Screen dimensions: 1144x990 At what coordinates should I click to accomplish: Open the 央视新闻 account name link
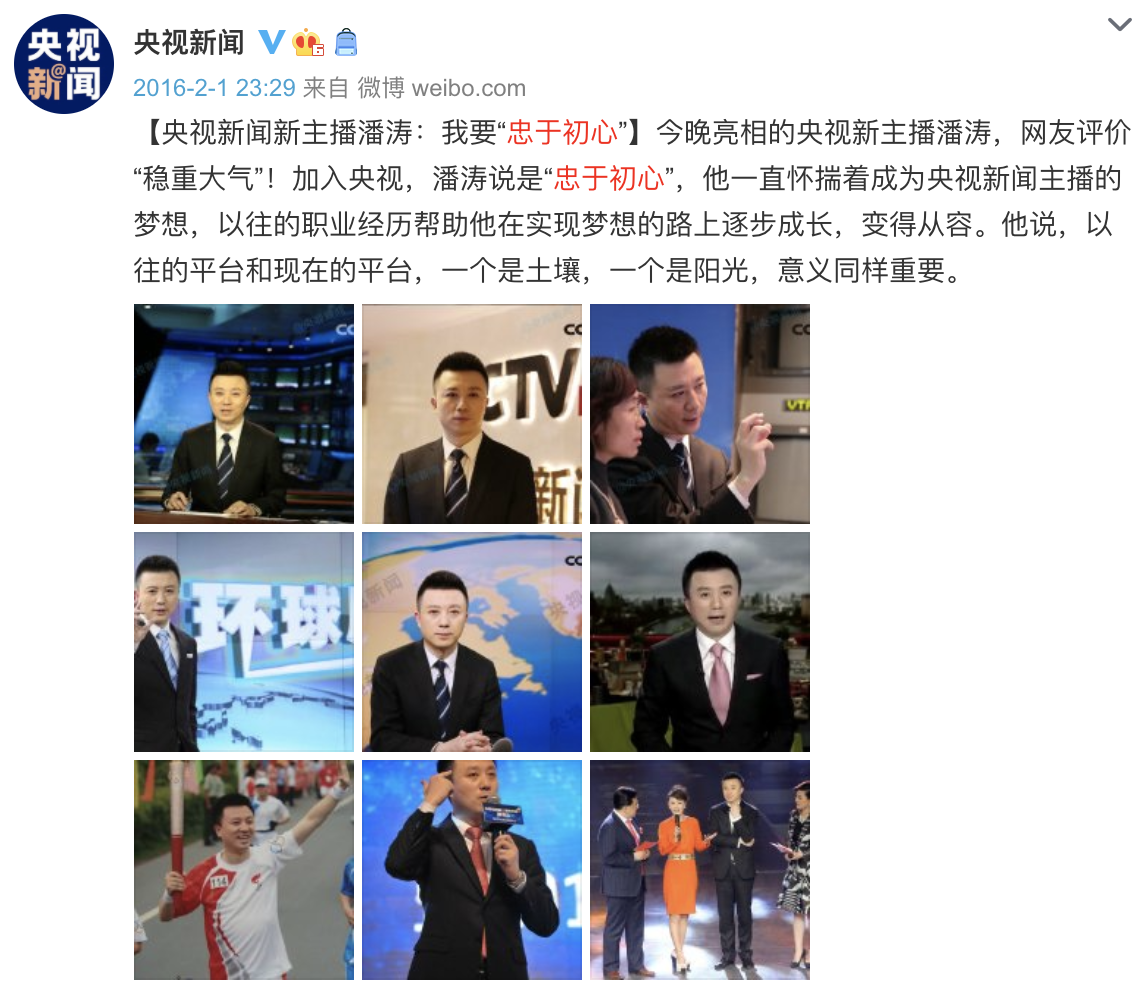click(189, 42)
